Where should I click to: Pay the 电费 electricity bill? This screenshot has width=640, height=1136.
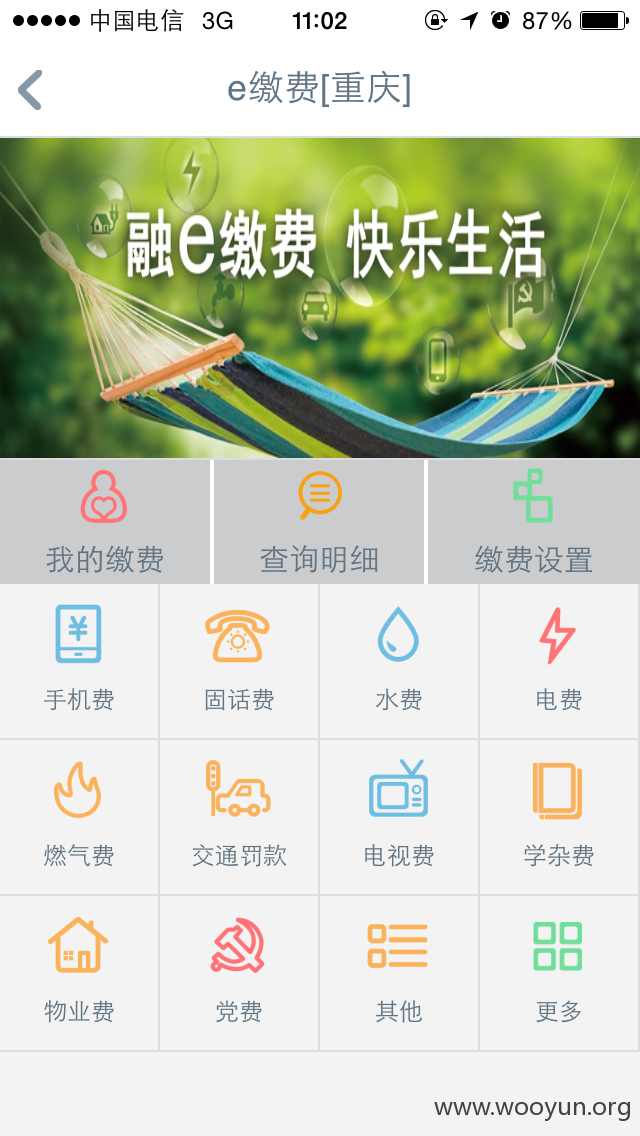pyautogui.click(x=559, y=661)
